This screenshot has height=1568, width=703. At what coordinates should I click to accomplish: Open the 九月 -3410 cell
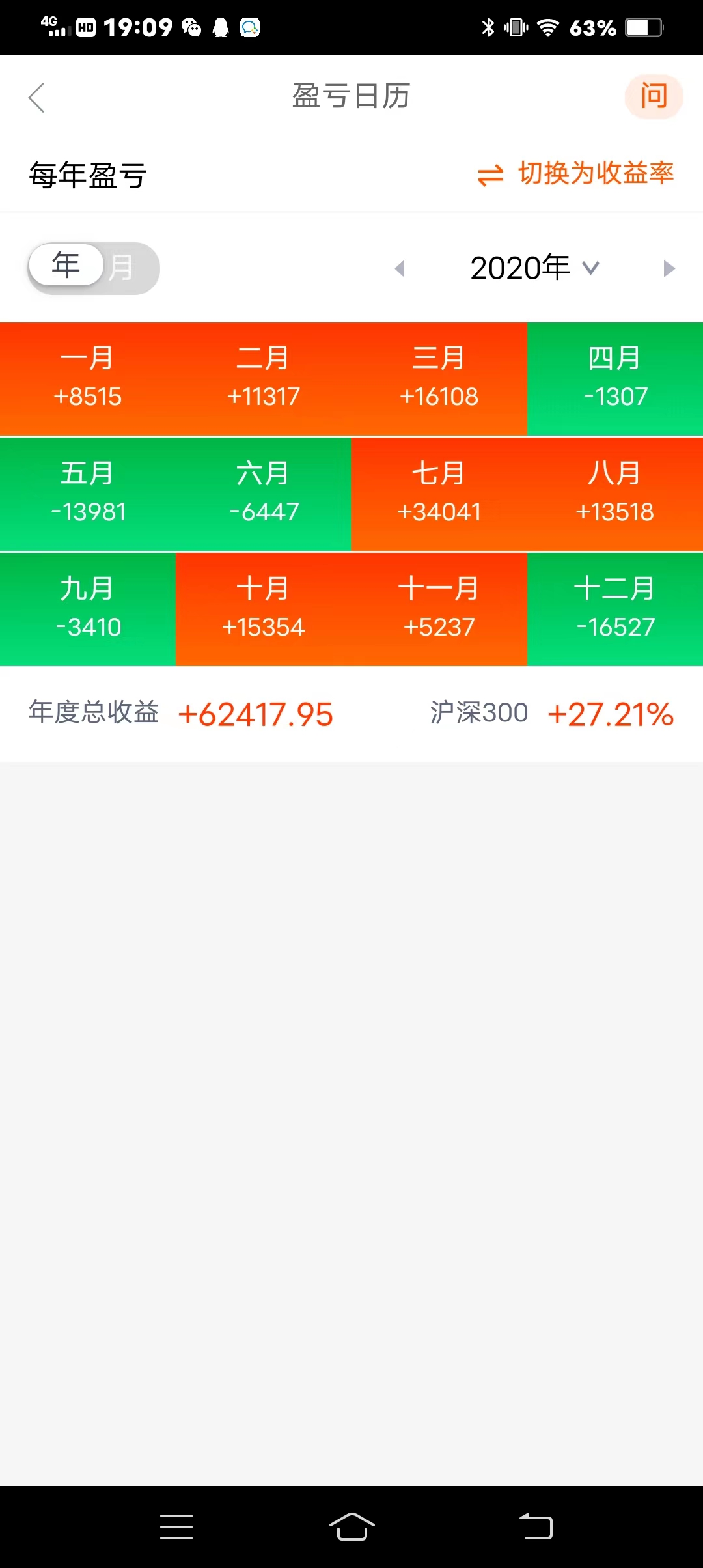(88, 609)
